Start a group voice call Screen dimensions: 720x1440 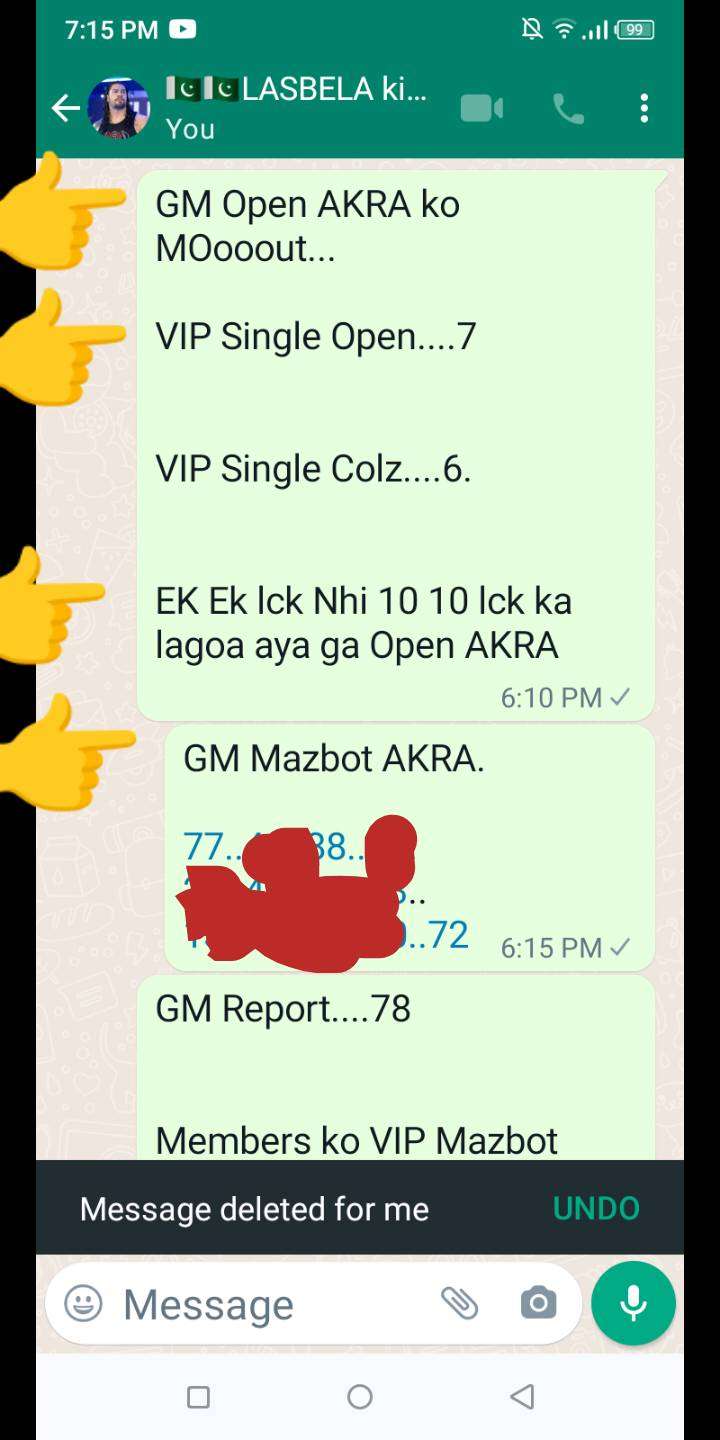(568, 108)
